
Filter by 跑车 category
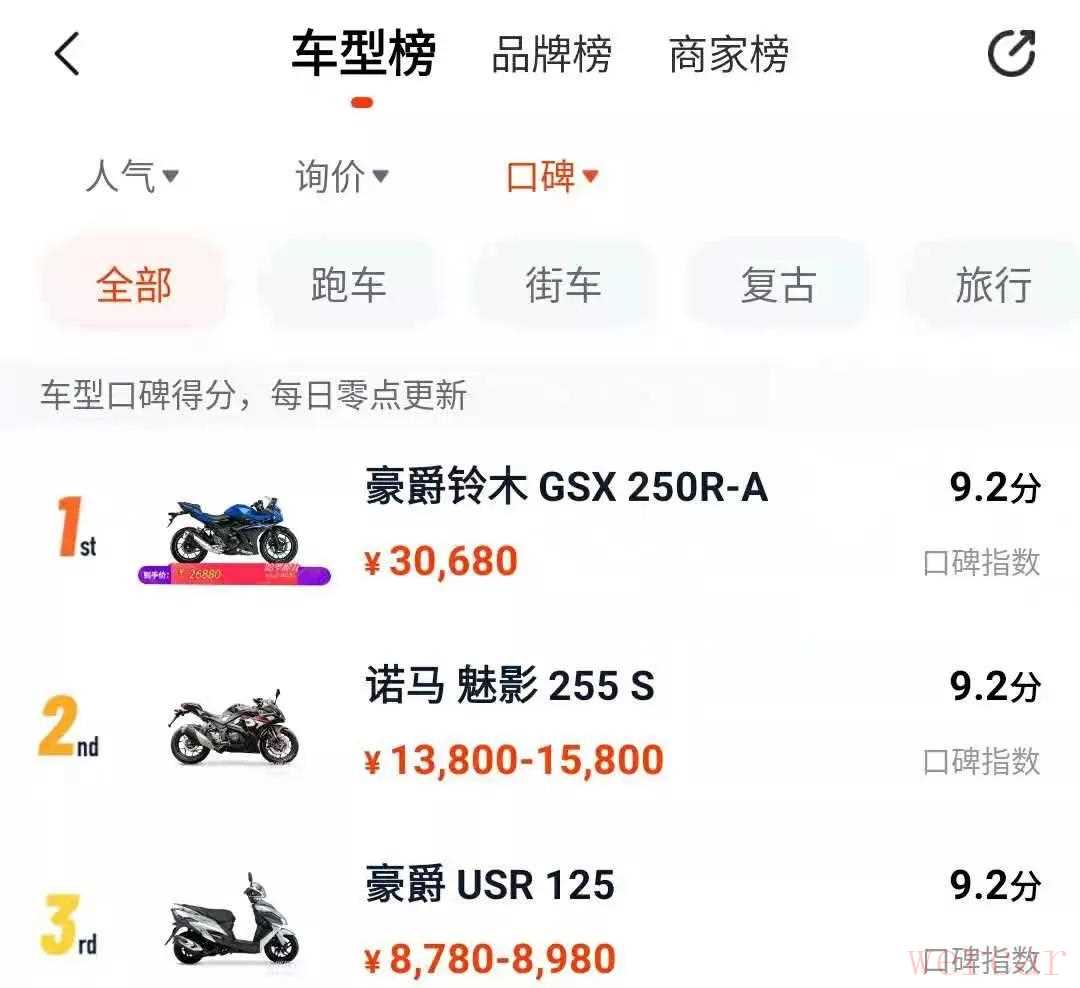click(348, 286)
